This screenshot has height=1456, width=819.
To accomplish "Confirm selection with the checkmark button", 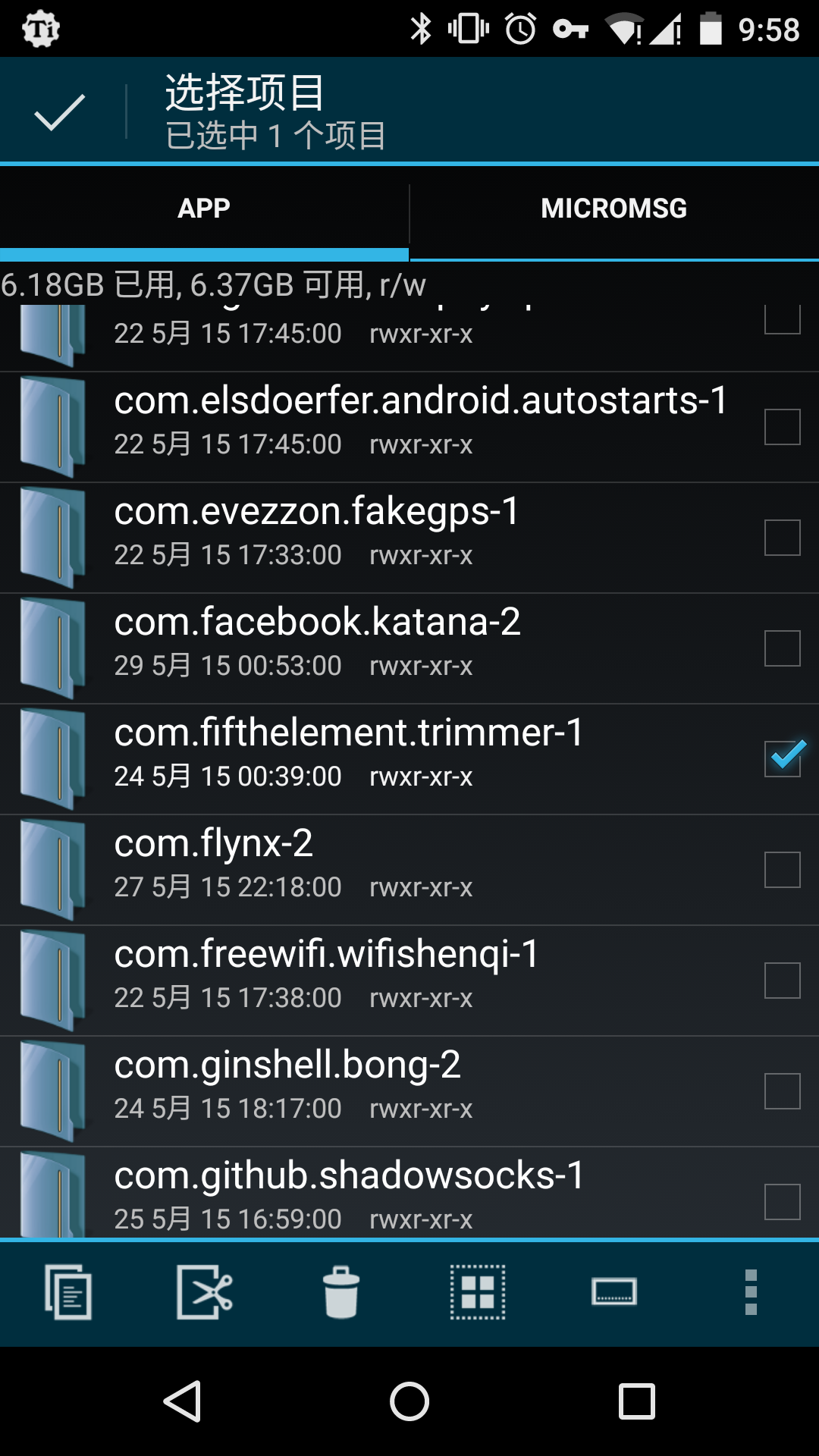I will coord(59,112).
